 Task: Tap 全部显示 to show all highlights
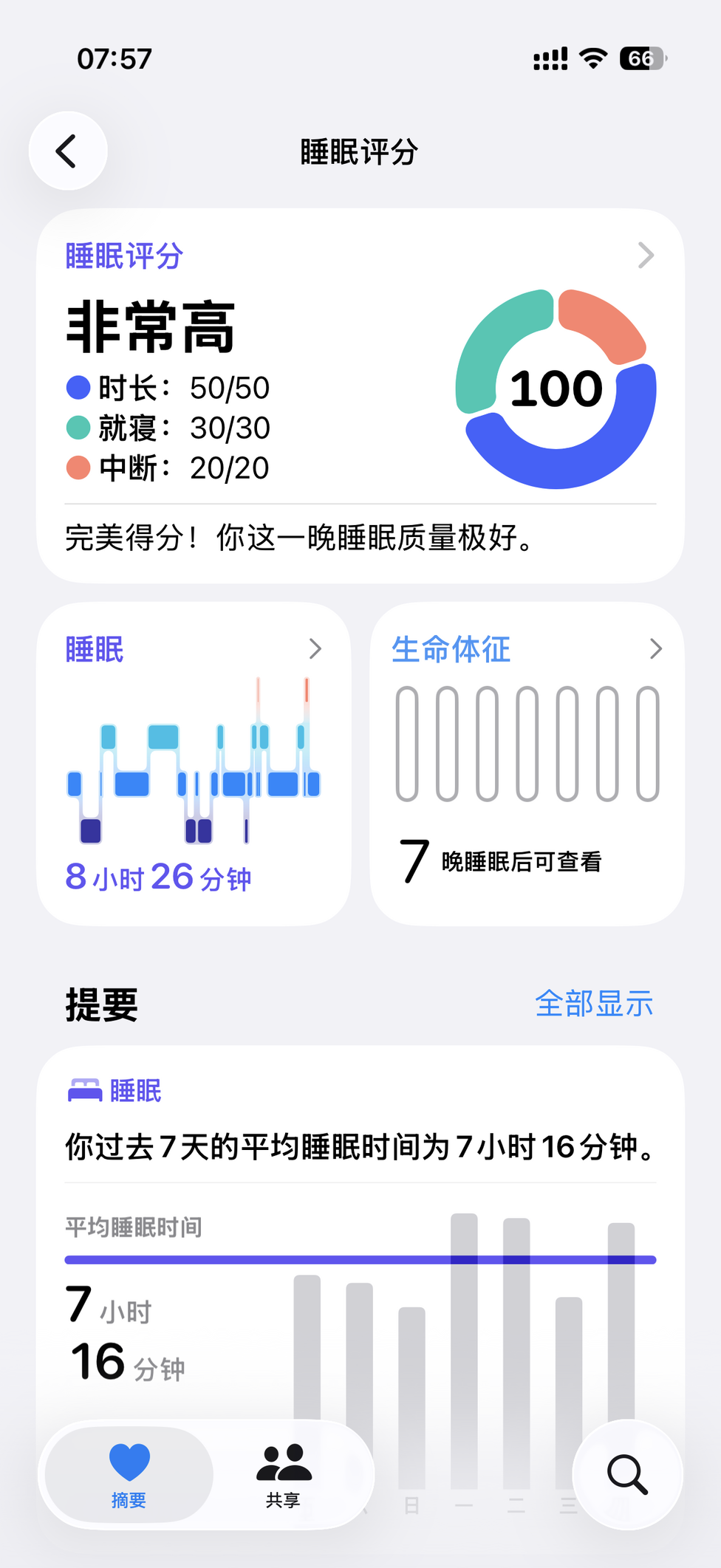pyautogui.click(x=594, y=1004)
